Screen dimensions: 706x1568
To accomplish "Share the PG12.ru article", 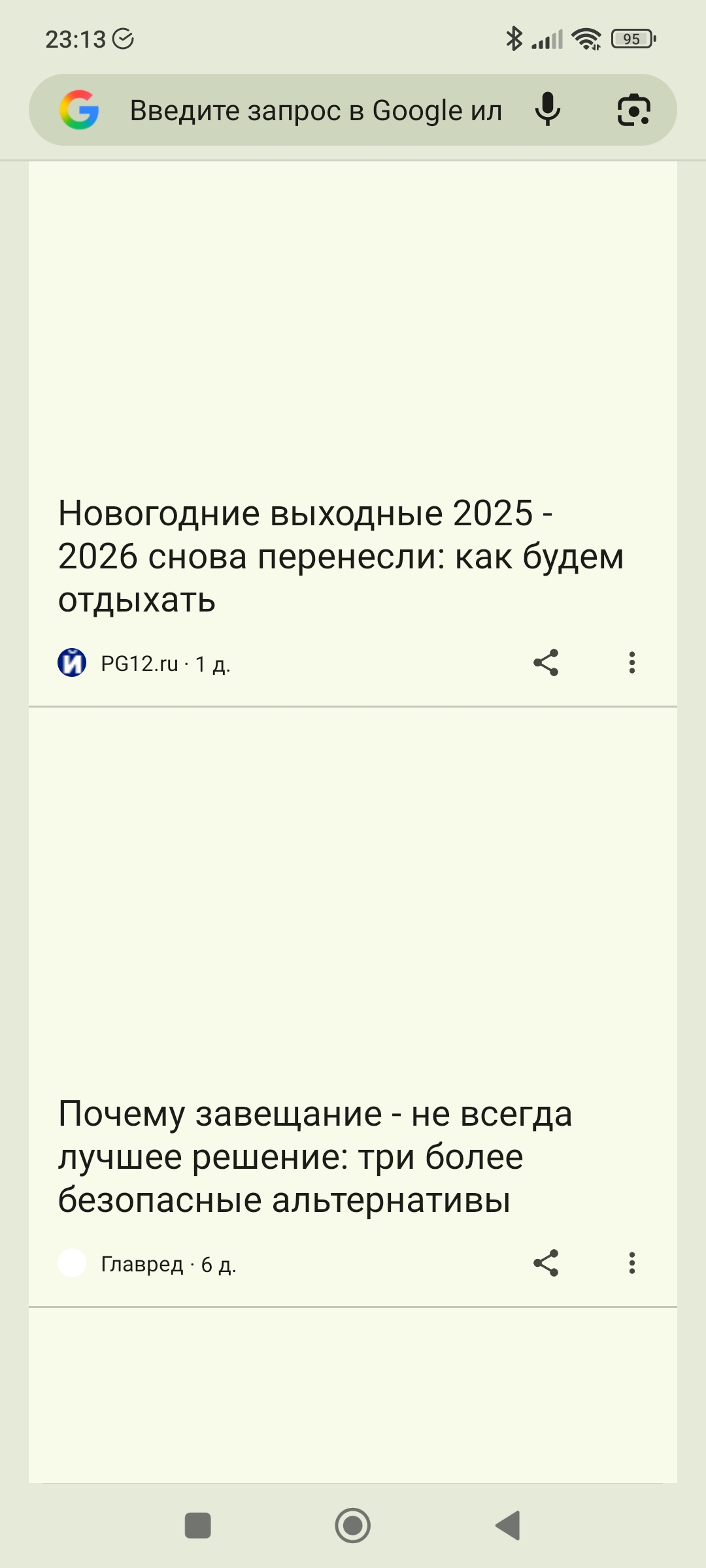I will (x=546, y=662).
